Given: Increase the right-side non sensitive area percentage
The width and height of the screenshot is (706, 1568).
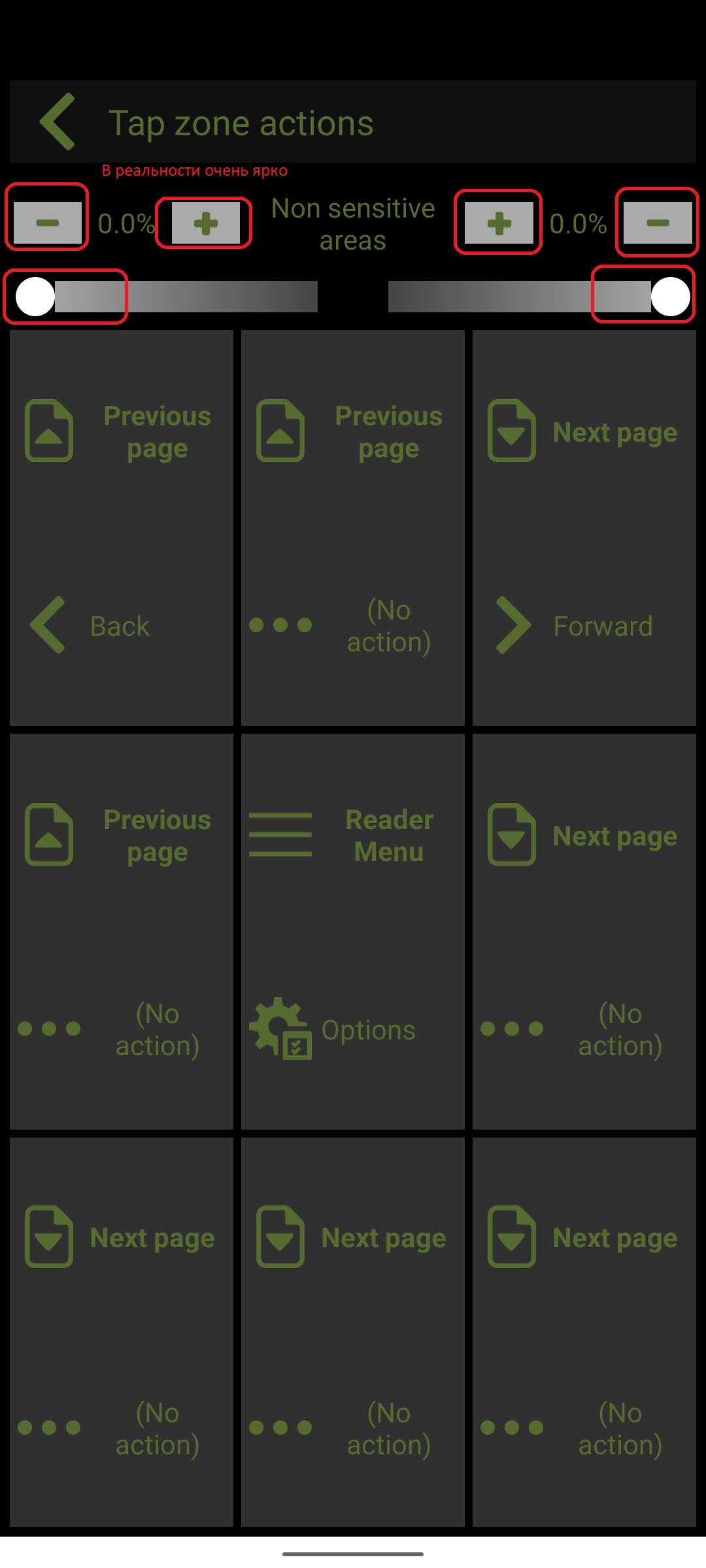Looking at the screenshot, I should (x=499, y=223).
